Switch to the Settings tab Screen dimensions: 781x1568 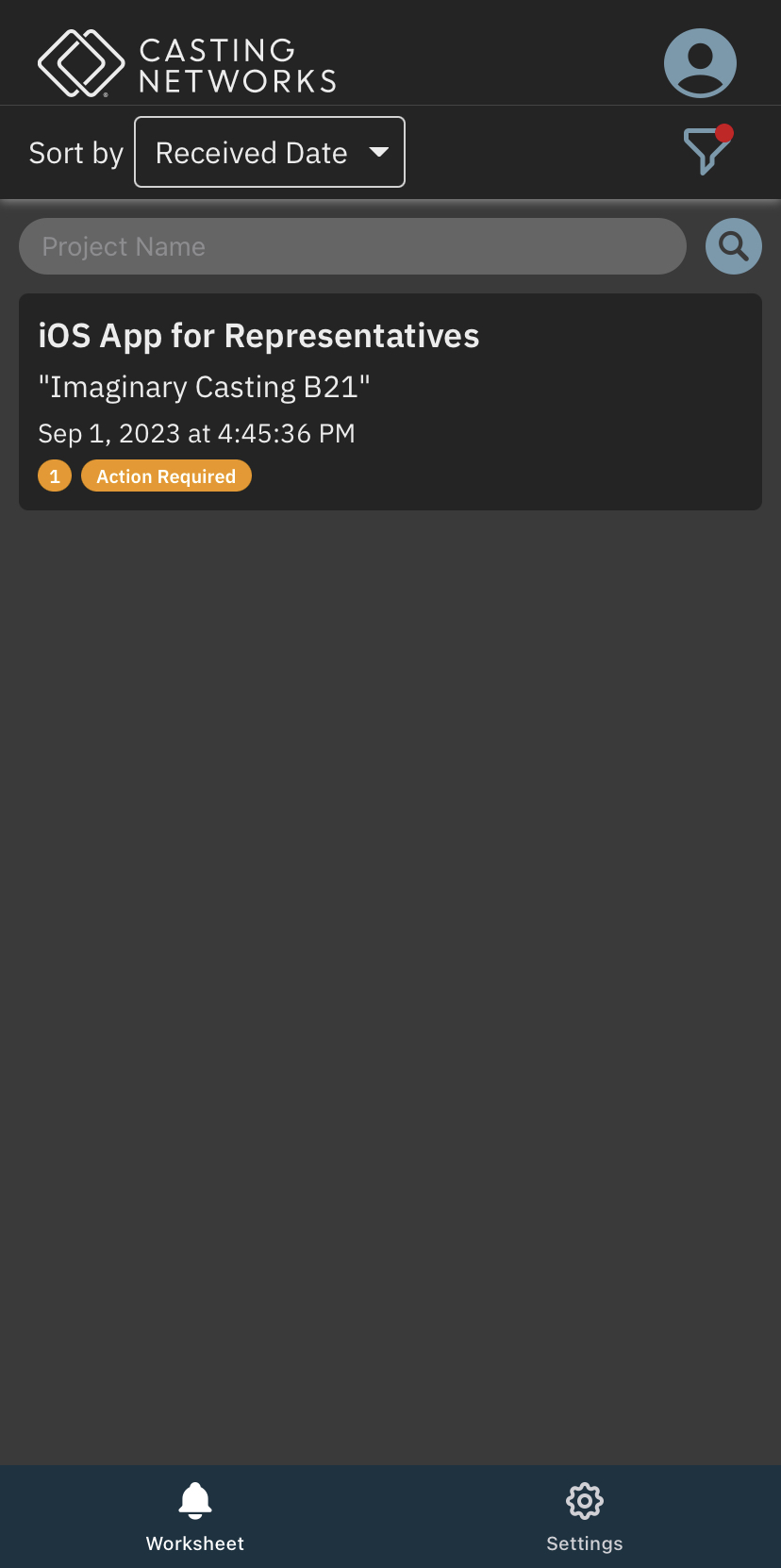click(584, 1516)
